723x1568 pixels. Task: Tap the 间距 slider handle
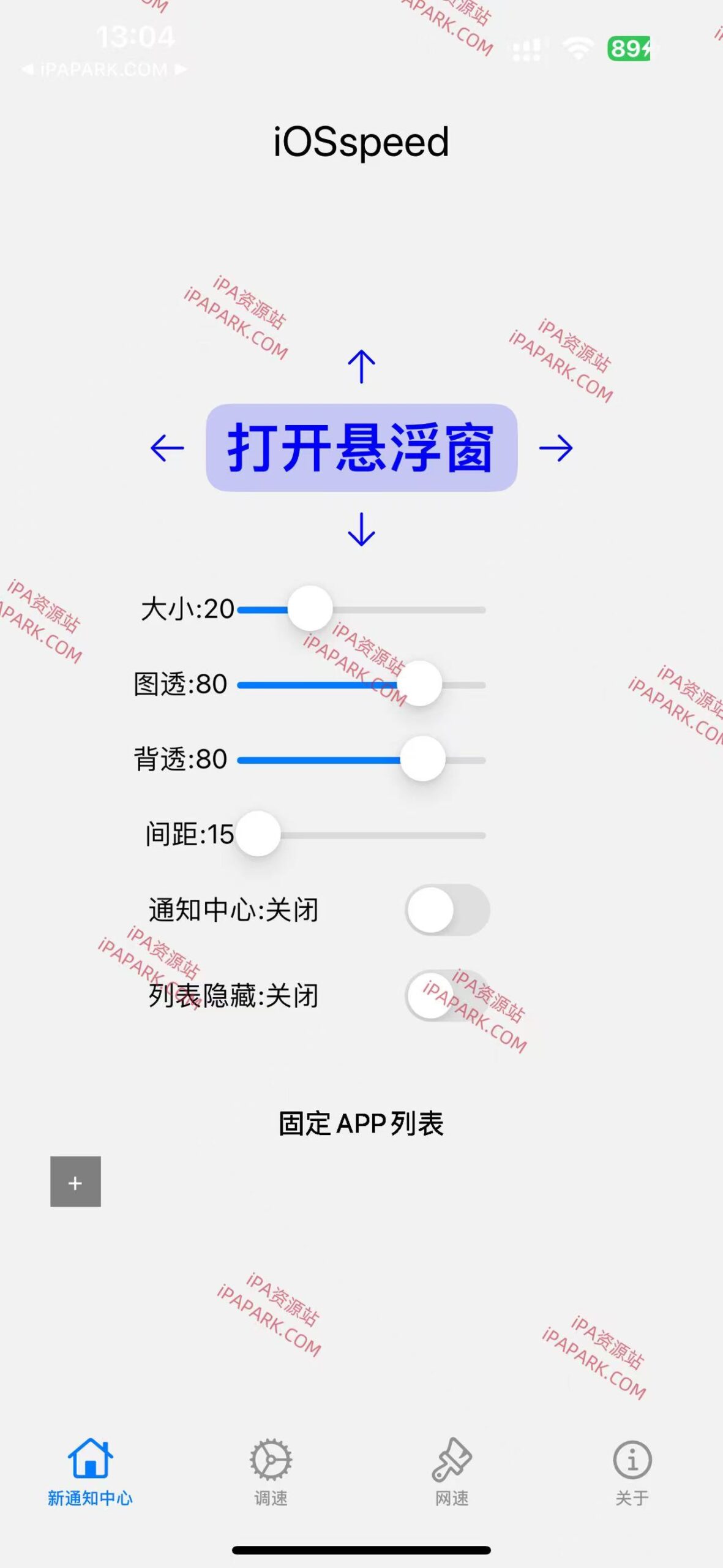(x=260, y=834)
